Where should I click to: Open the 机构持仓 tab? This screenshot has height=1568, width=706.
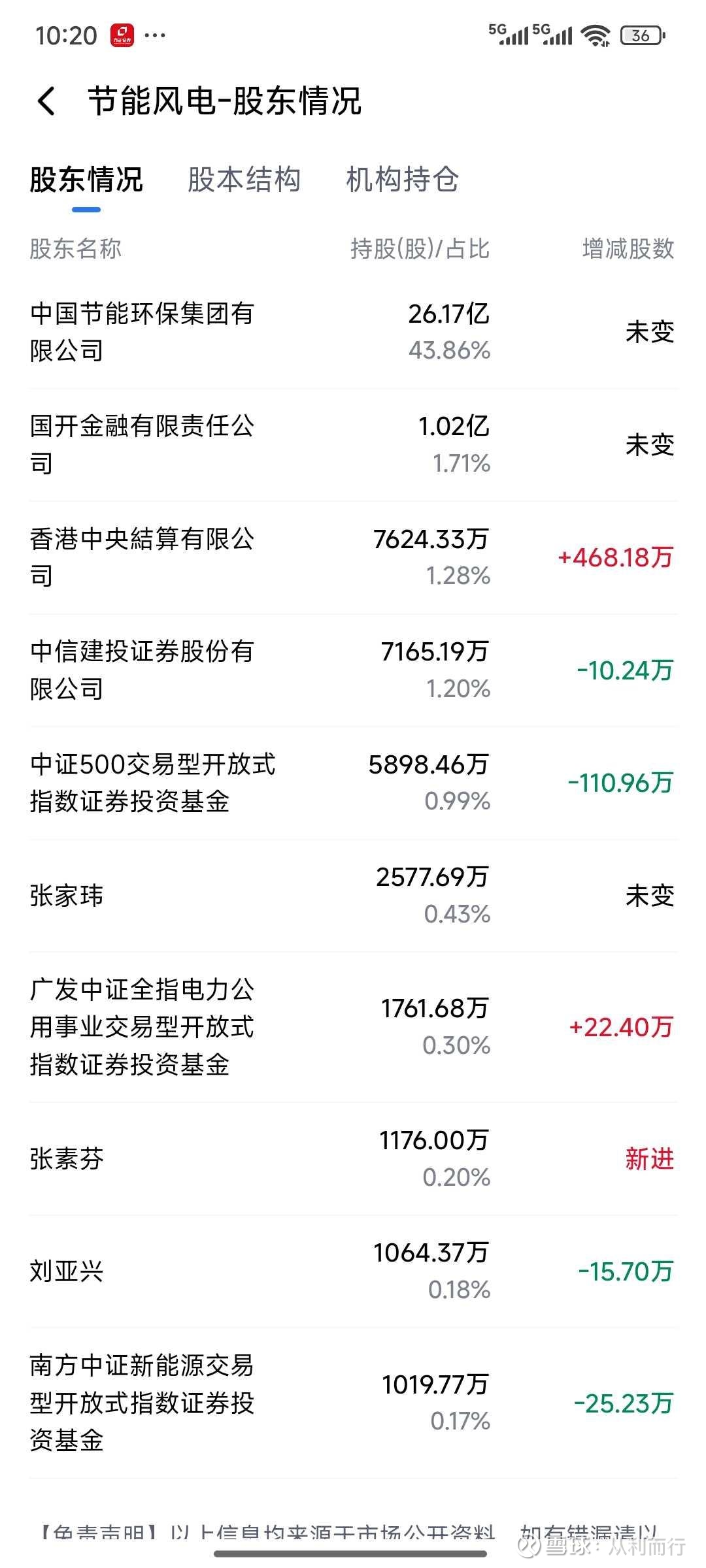click(x=403, y=180)
